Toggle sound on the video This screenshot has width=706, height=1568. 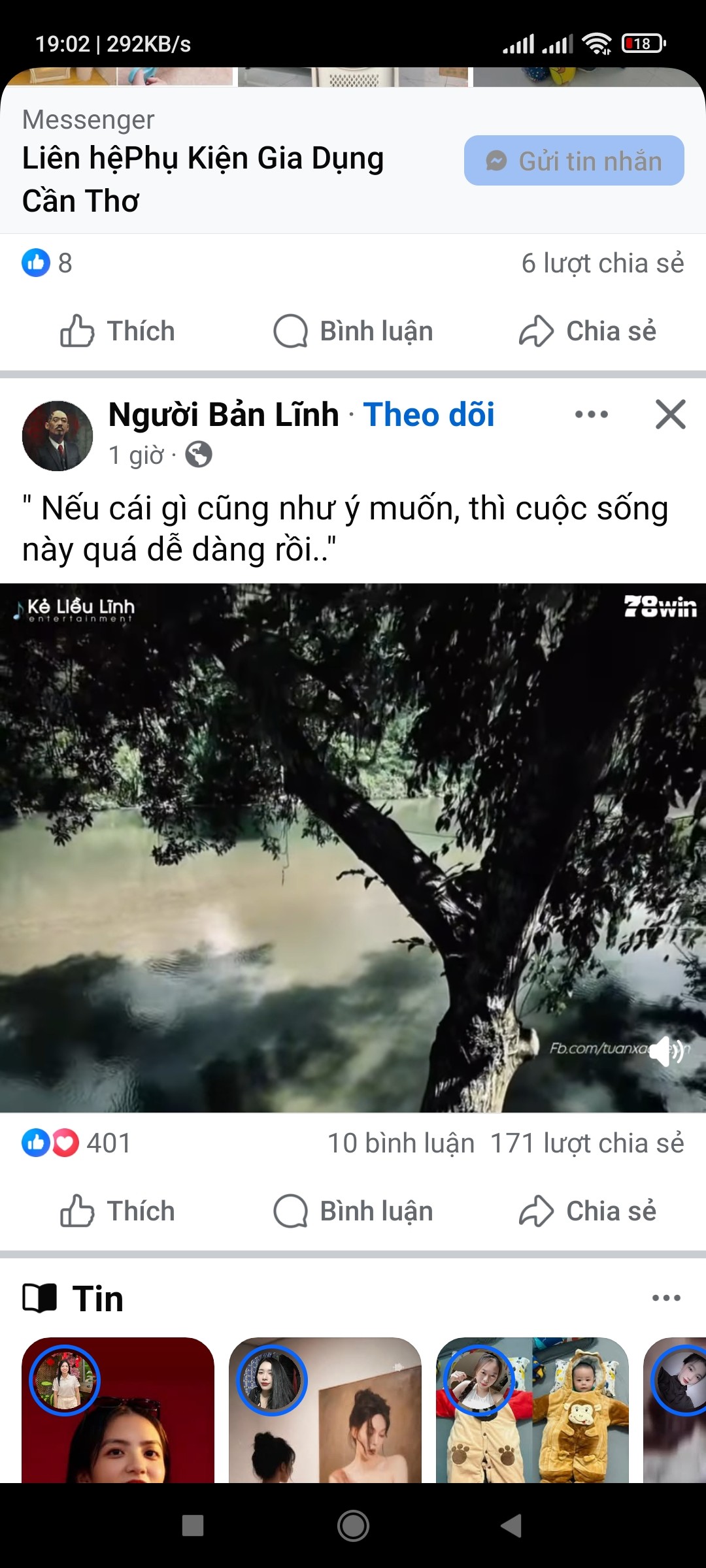coord(668,1051)
